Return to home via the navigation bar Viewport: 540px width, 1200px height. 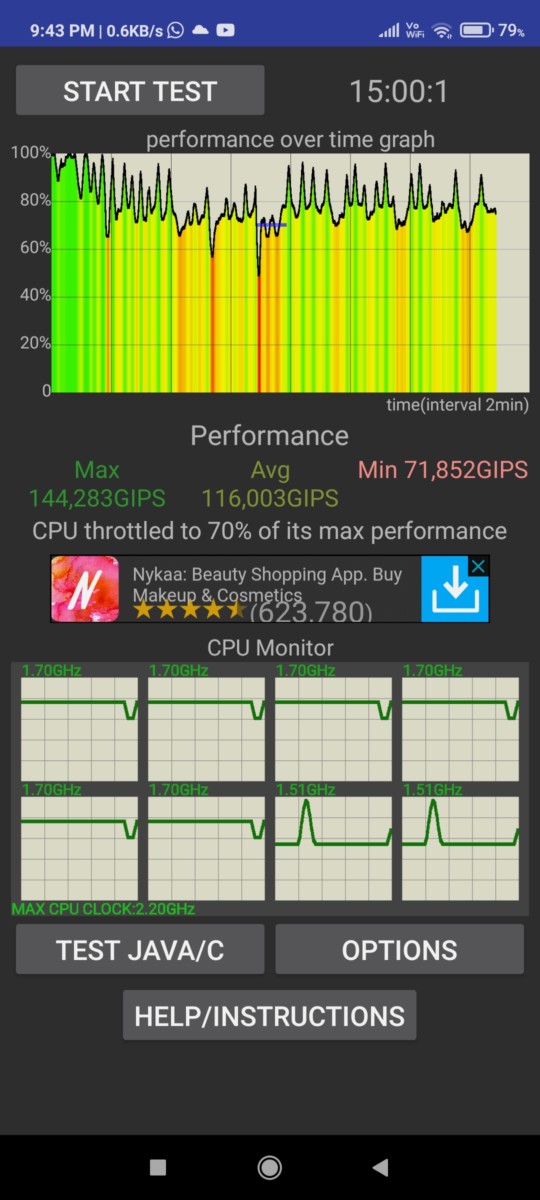point(269,1167)
